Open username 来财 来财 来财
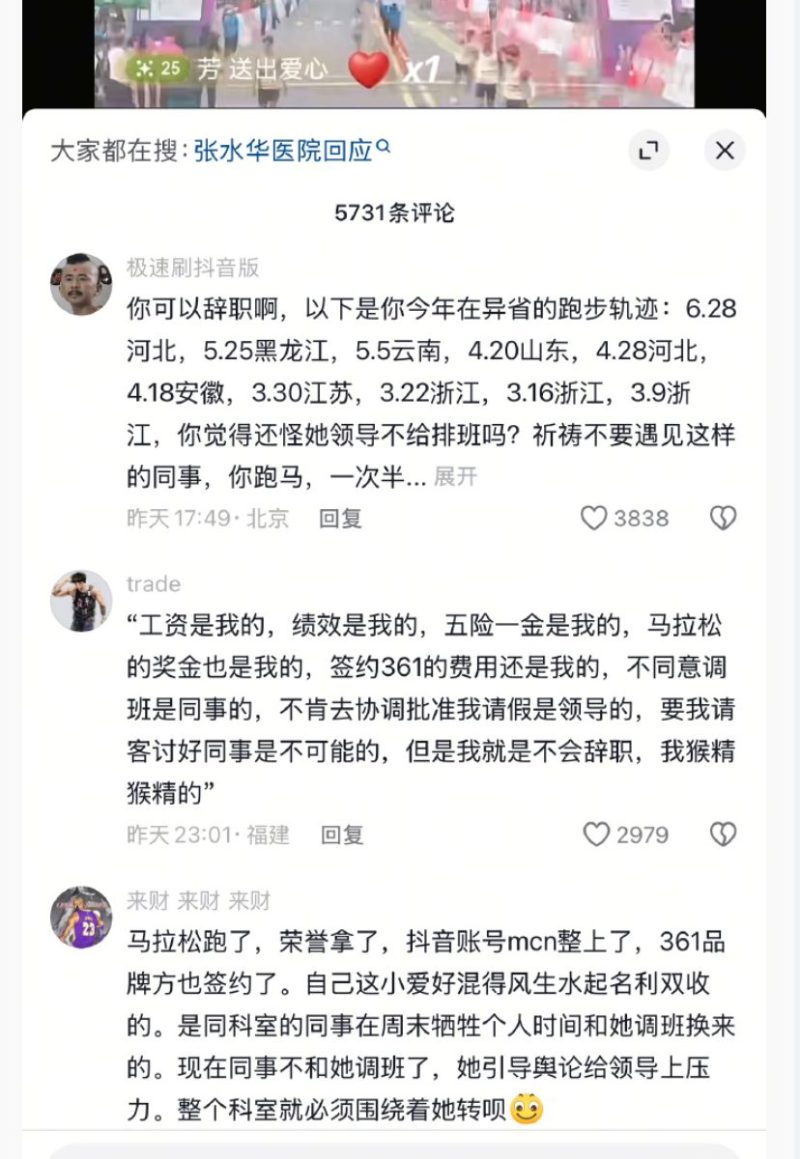 pyautogui.click(x=198, y=901)
